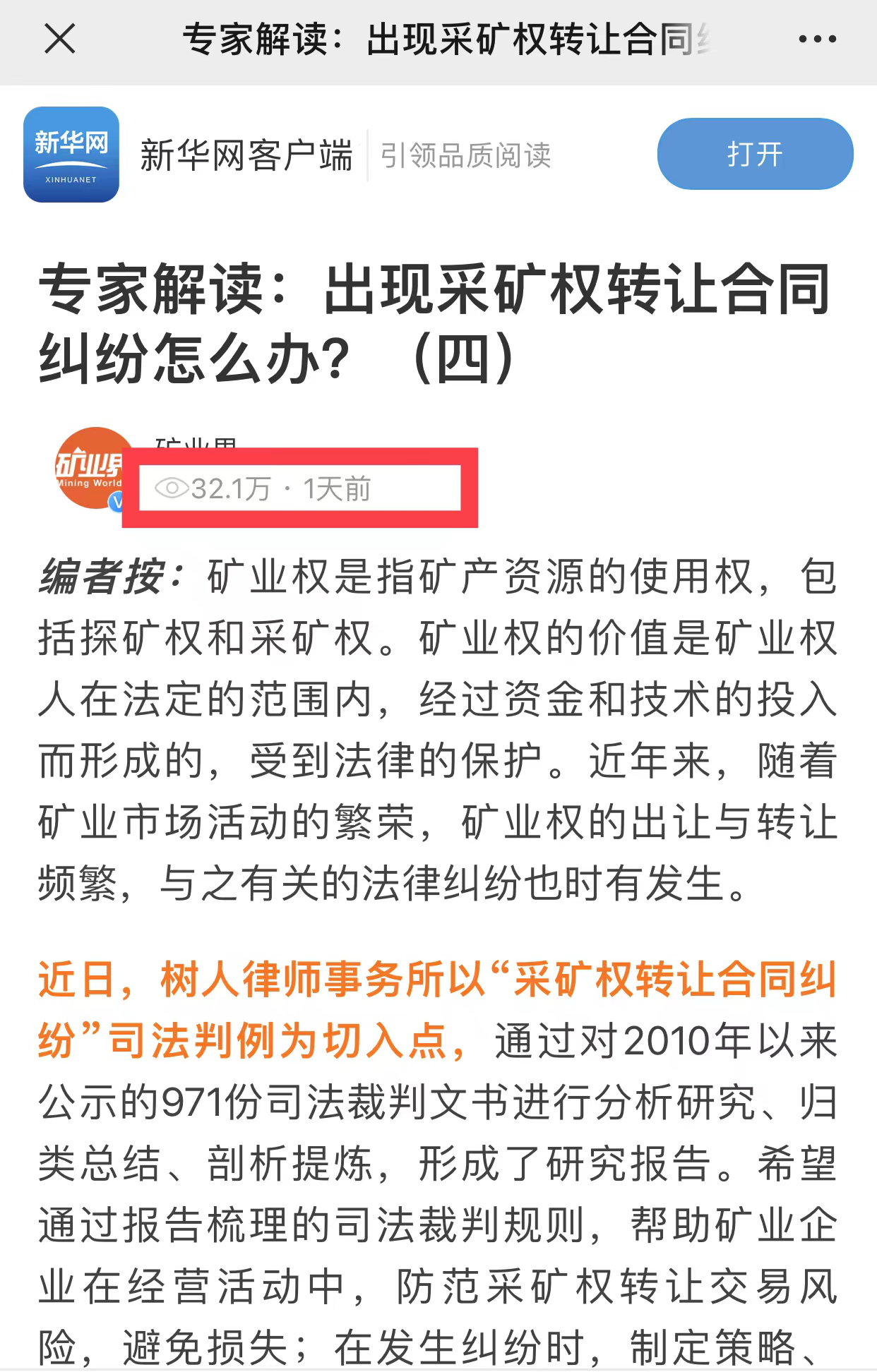
Task: Open the 新华网客户端 app banner
Action: tap(246, 155)
